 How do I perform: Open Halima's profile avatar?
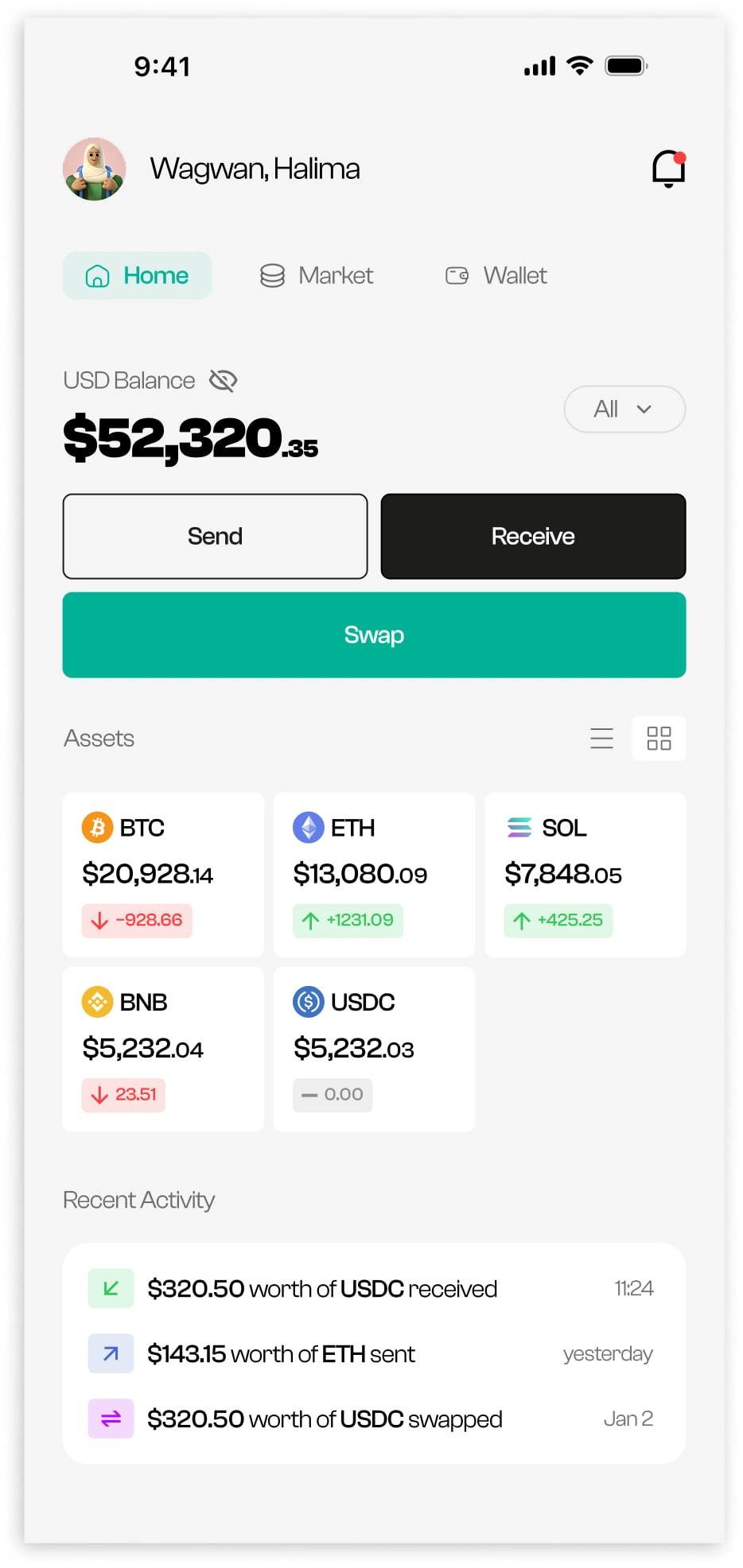point(95,169)
